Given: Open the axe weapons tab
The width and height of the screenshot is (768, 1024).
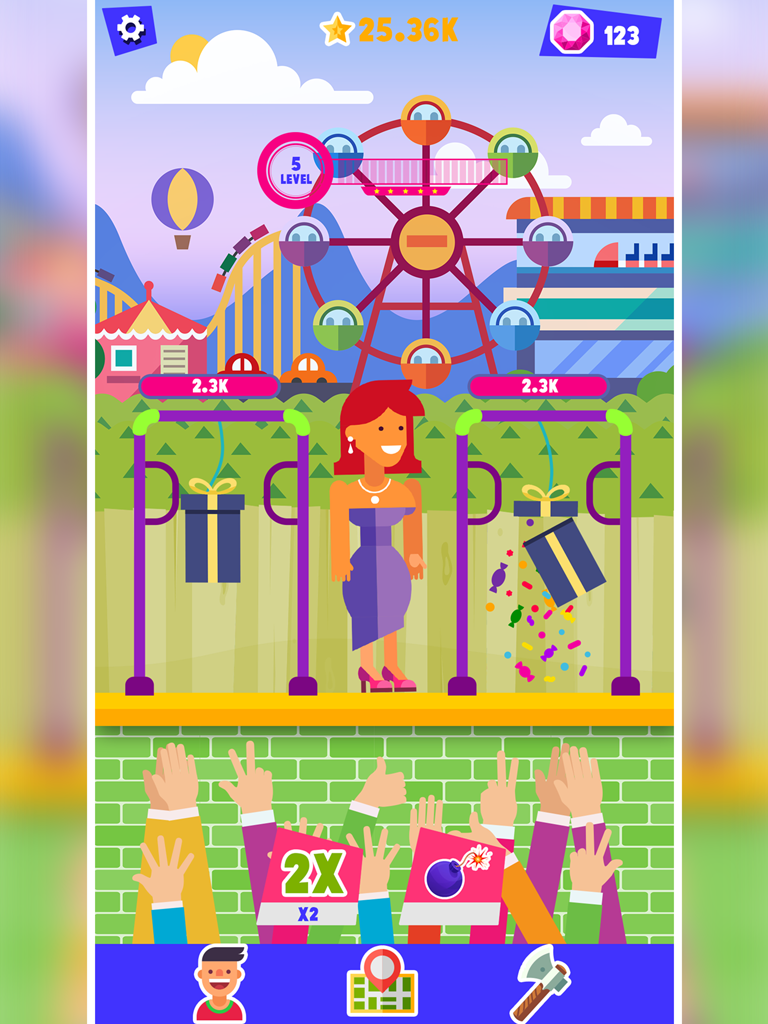Looking at the screenshot, I should 540,984.
